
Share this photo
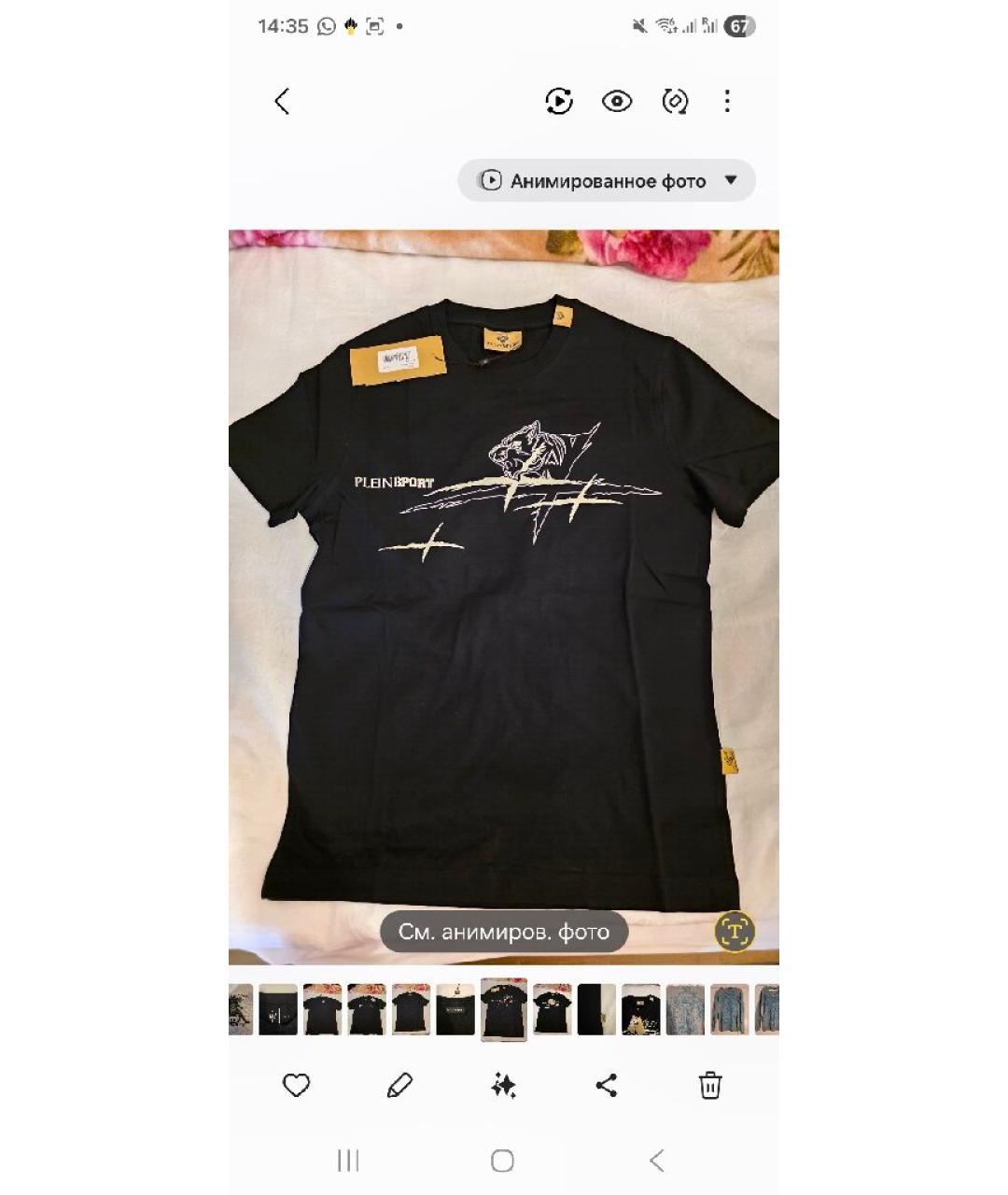[x=607, y=1085]
